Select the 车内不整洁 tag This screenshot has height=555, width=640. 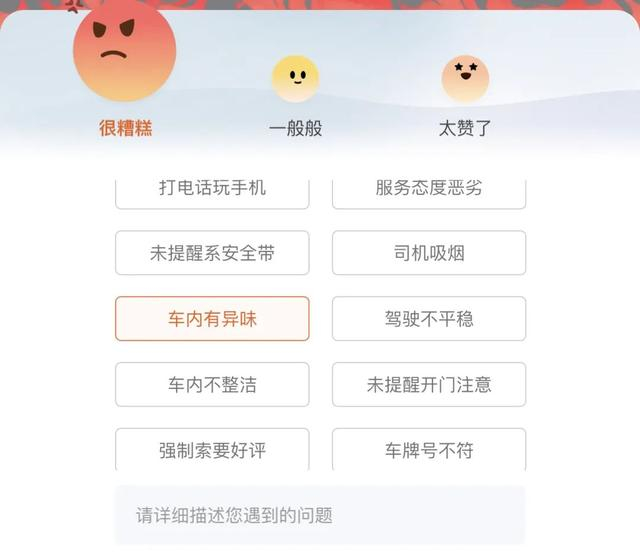point(212,384)
